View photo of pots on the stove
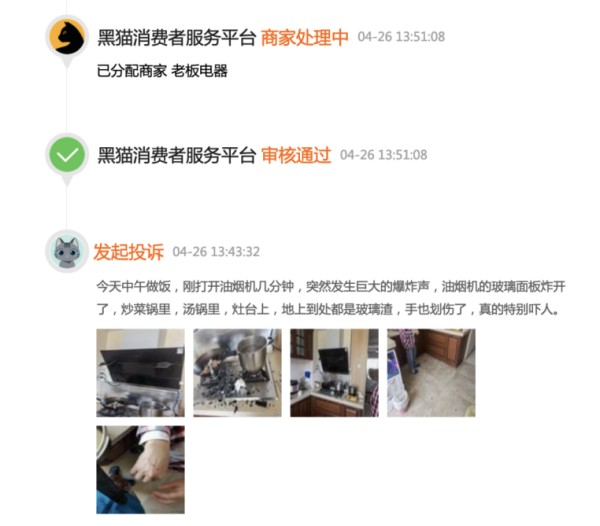 237,373
